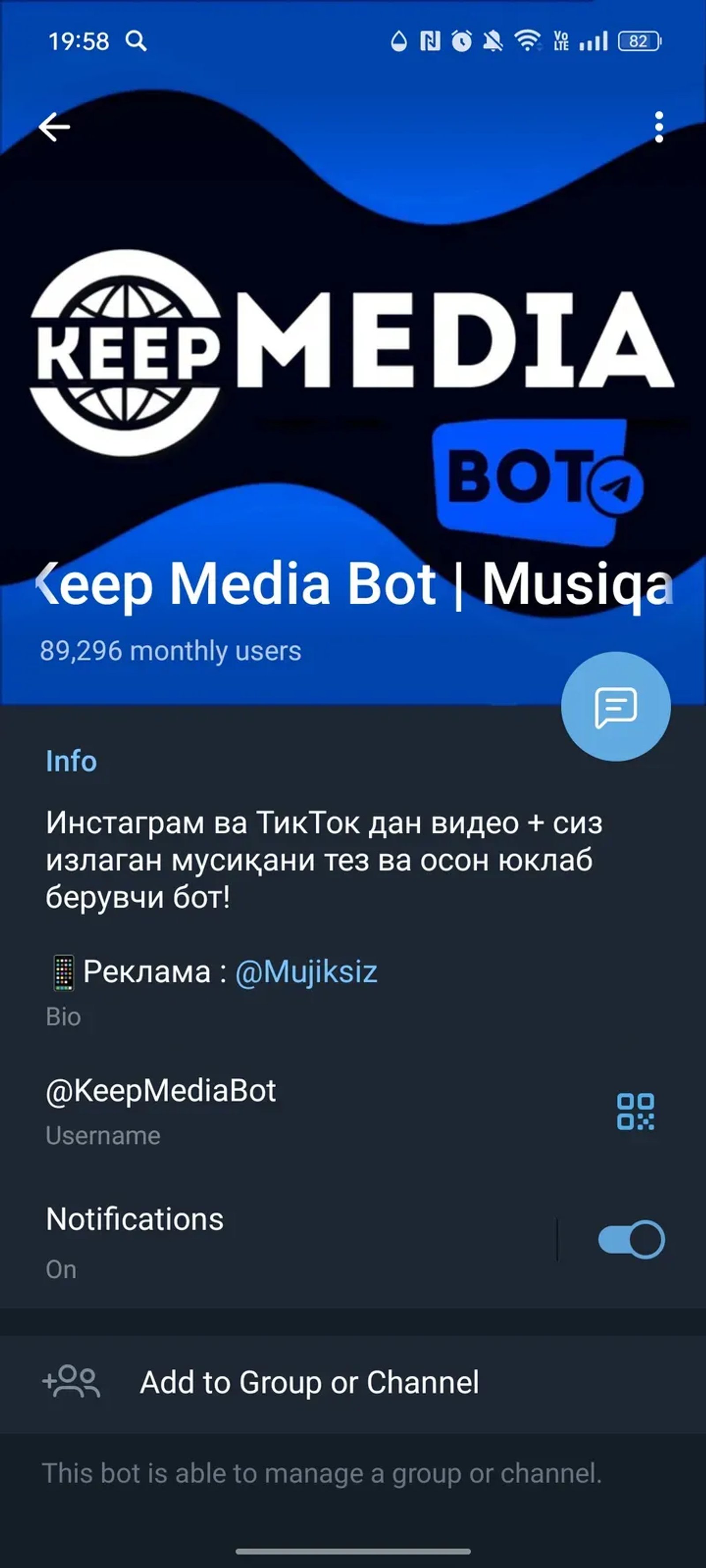Tap the phone emoji next to Реклама
The width and height of the screenshot is (706, 1568).
(x=64, y=971)
